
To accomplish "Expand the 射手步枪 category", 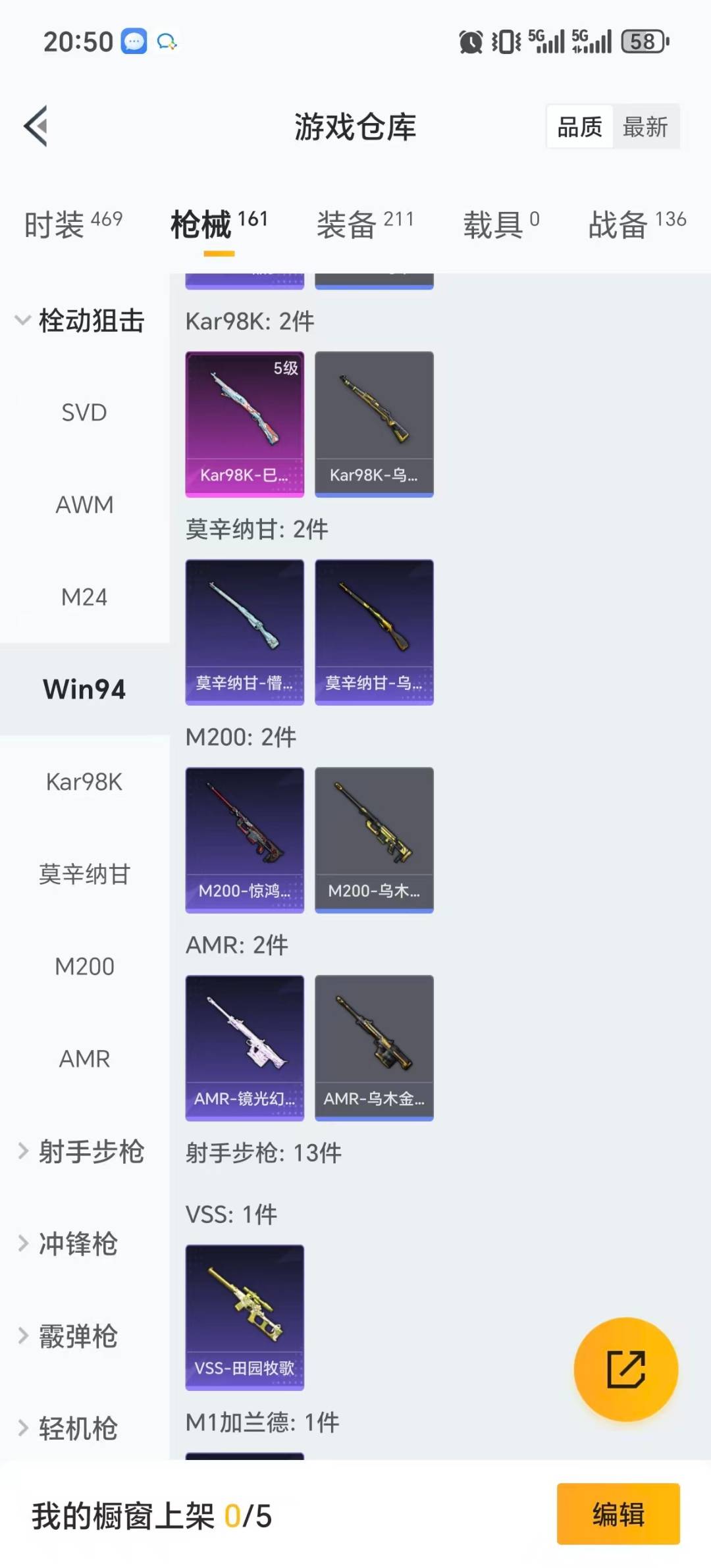I will (x=91, y=1151).
